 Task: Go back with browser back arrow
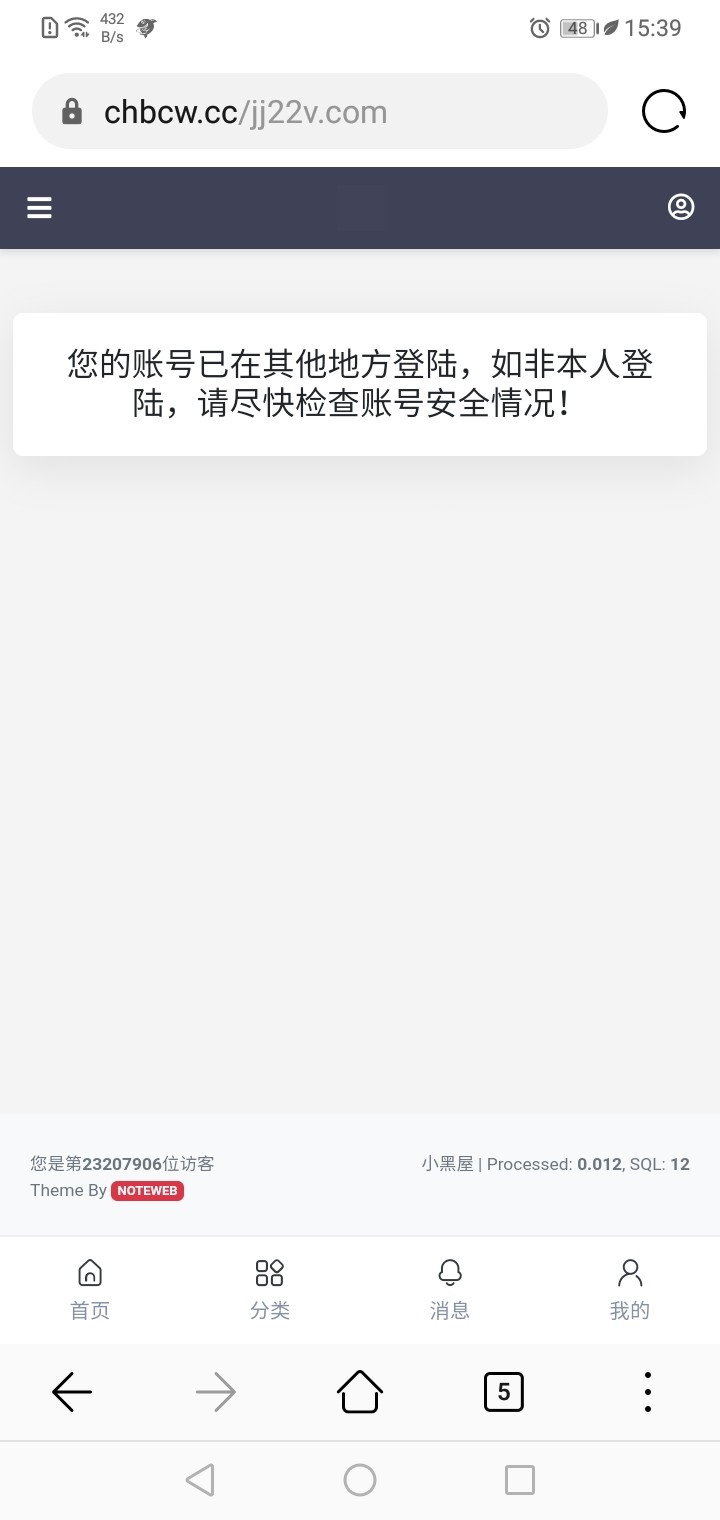point(72,1391)
